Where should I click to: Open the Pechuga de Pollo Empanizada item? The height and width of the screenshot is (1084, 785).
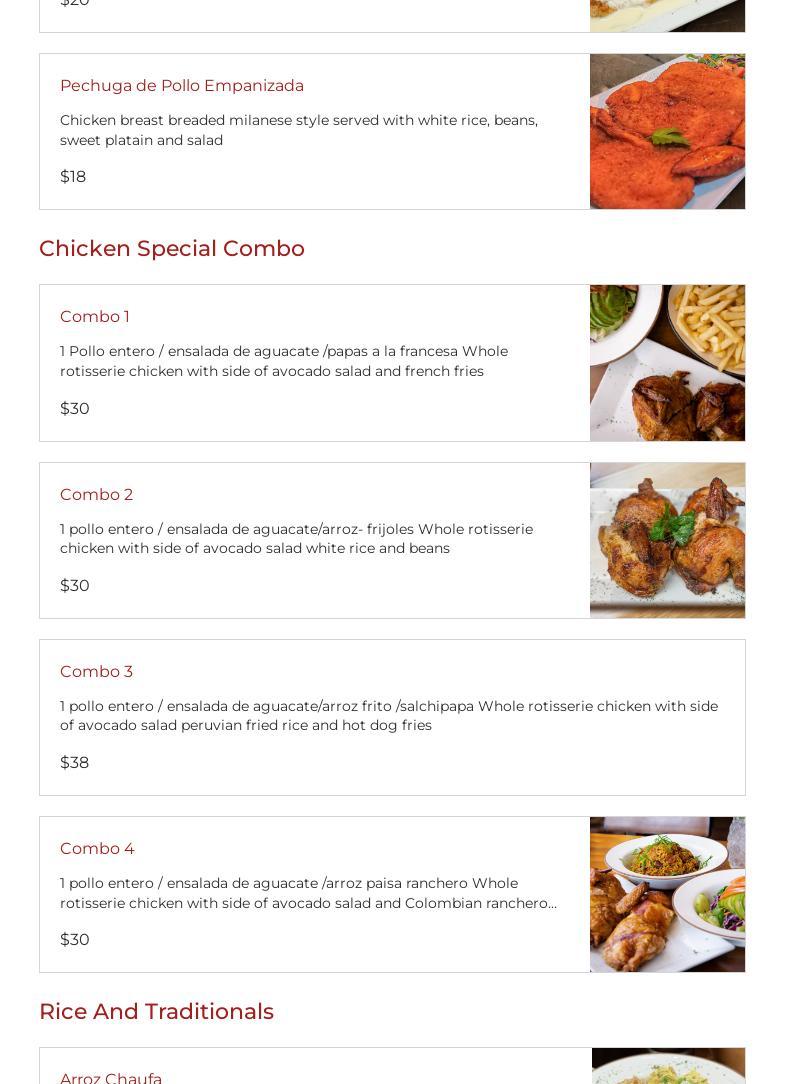tap(182, 86)
